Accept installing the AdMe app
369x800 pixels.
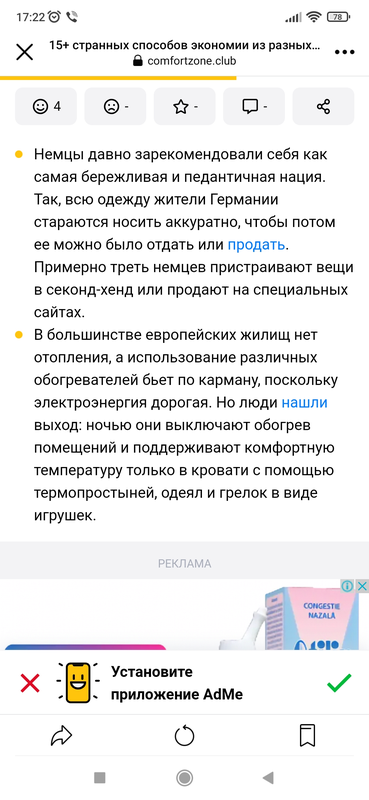[339, 682]
